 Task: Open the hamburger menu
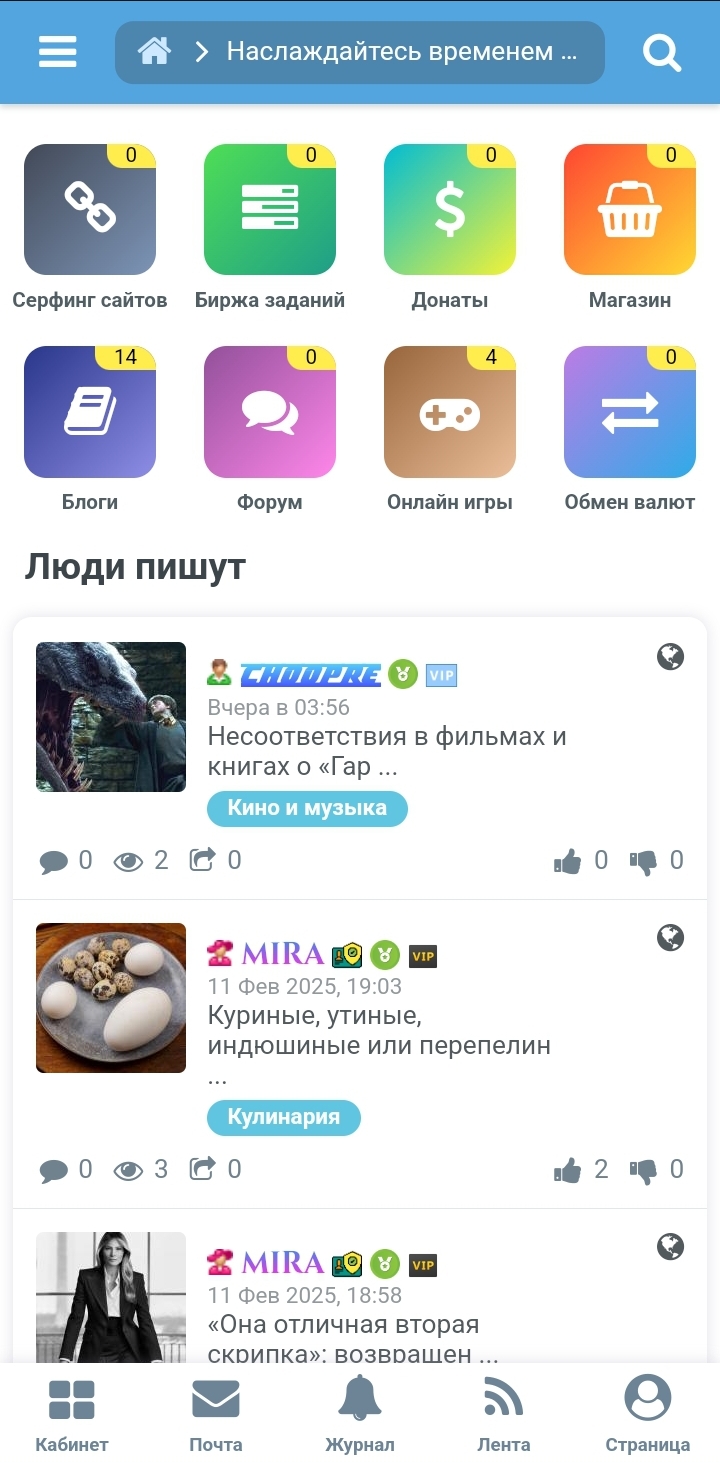click(58, 52)
